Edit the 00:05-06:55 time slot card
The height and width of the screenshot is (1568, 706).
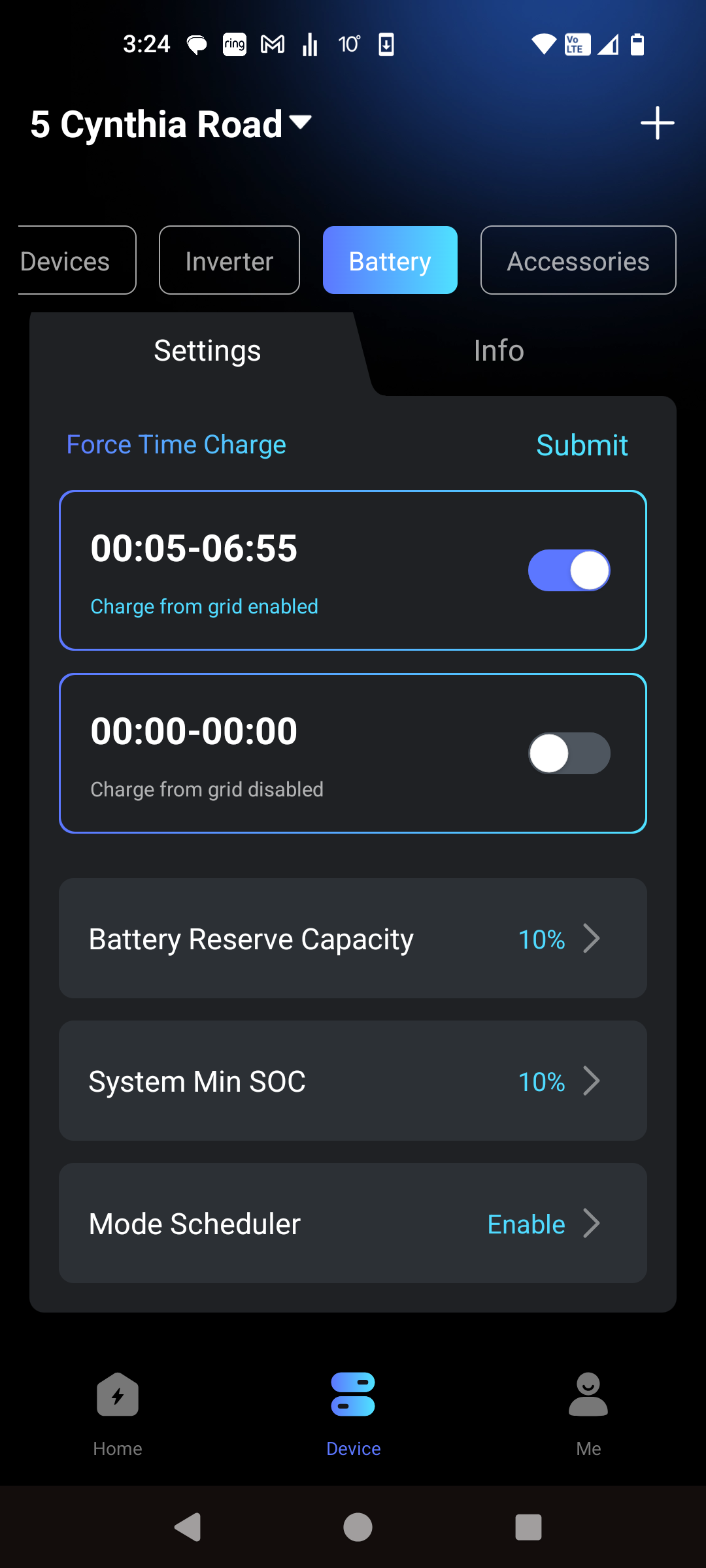261,570
